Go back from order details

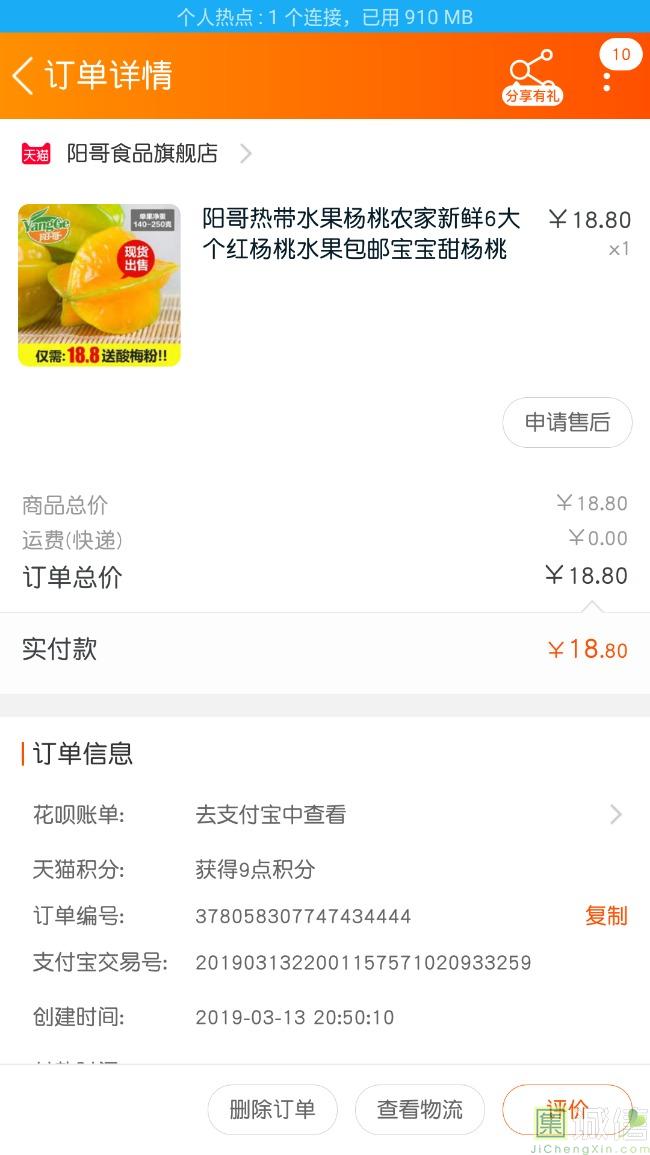pos(24,76)
